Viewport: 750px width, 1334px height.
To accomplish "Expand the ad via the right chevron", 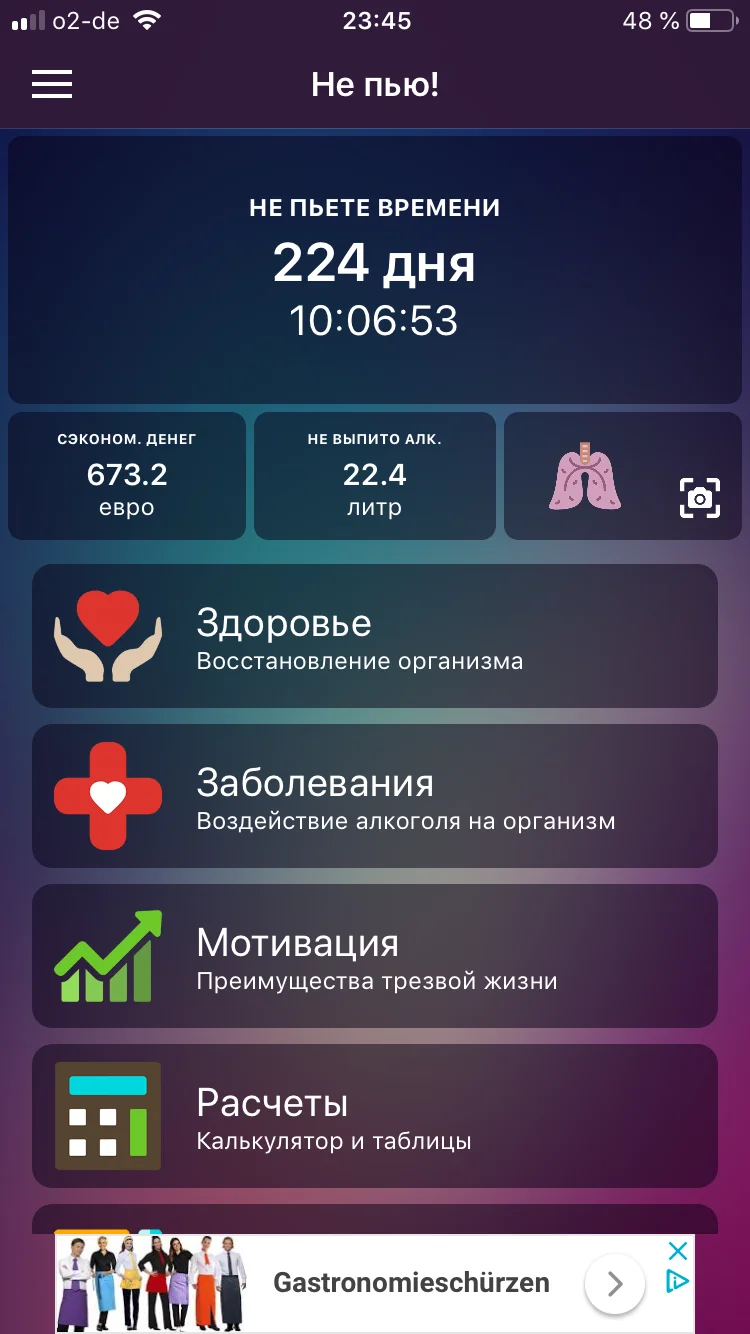I will [x=615, y=1283].
